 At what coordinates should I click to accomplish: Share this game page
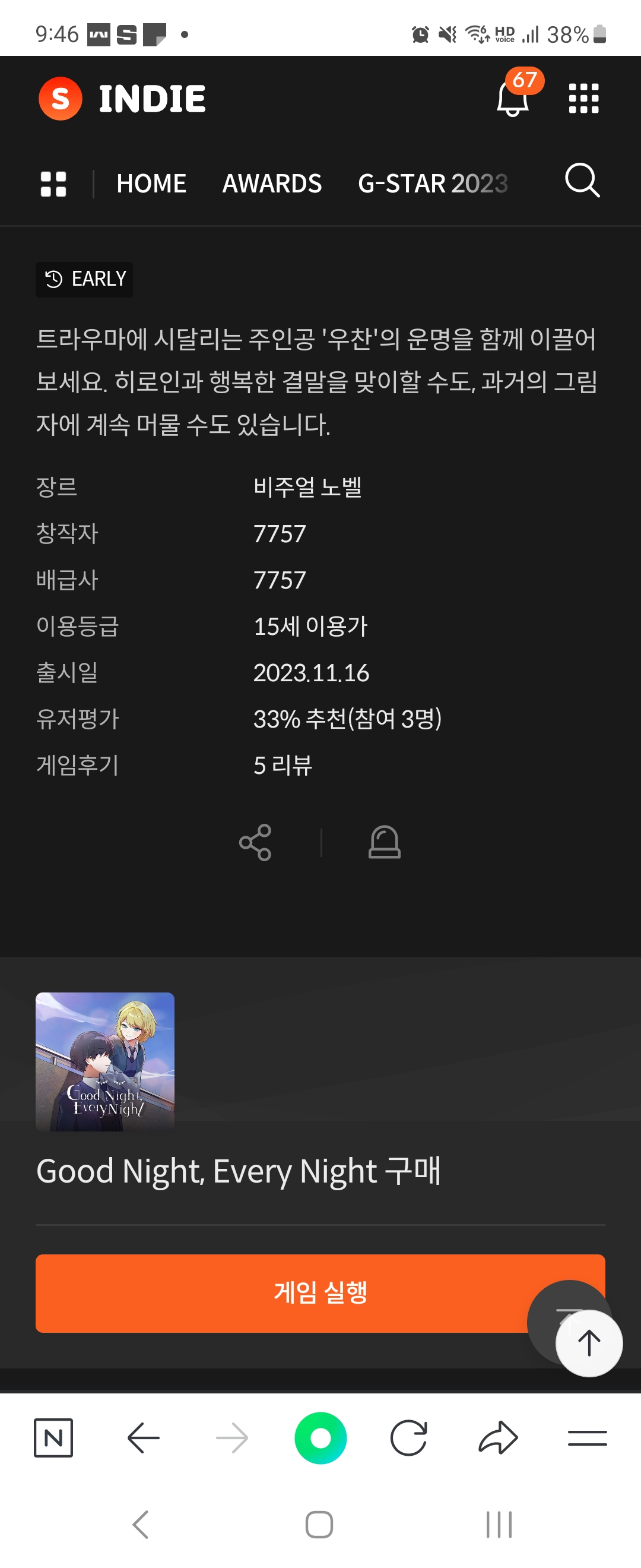(255, 842)
